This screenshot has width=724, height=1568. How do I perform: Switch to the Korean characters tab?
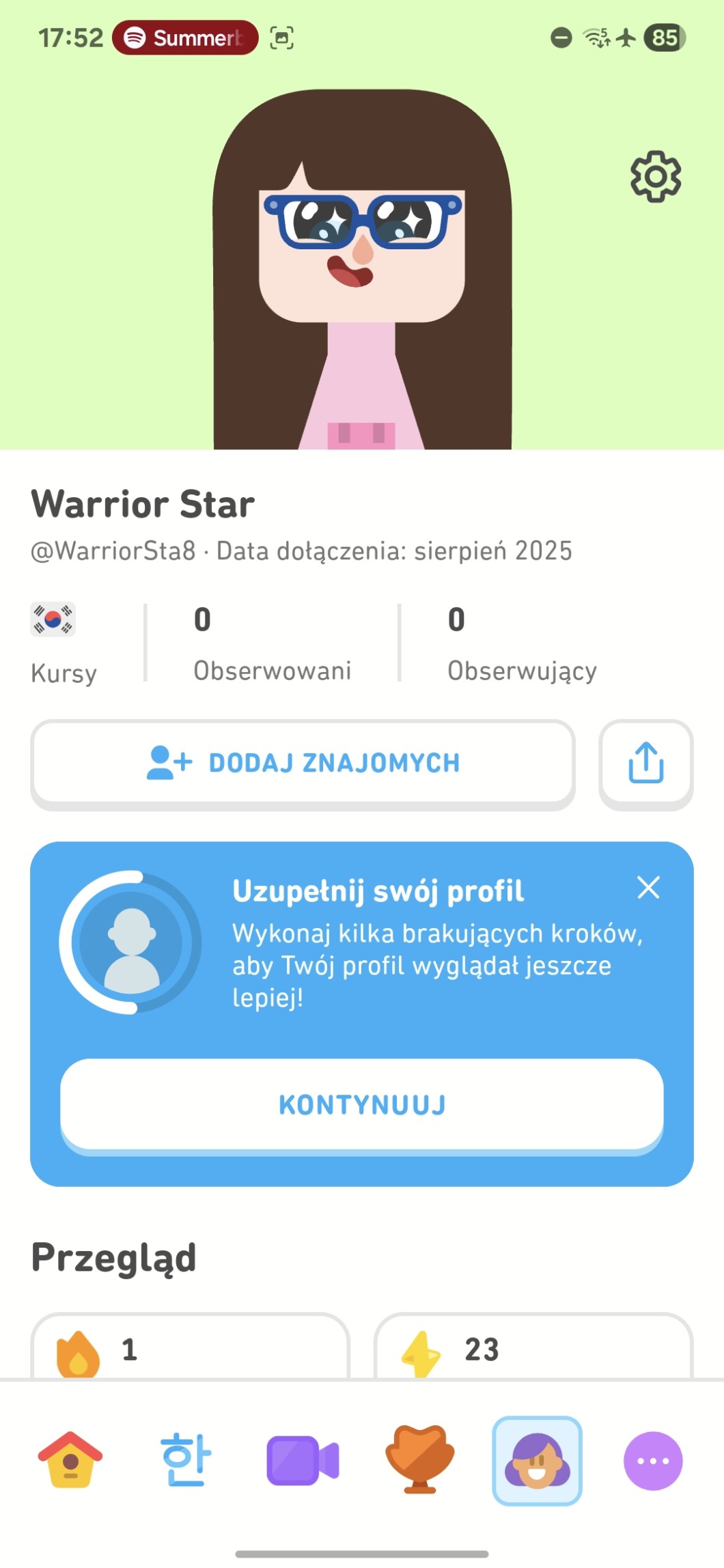[x=186, y=1460]
